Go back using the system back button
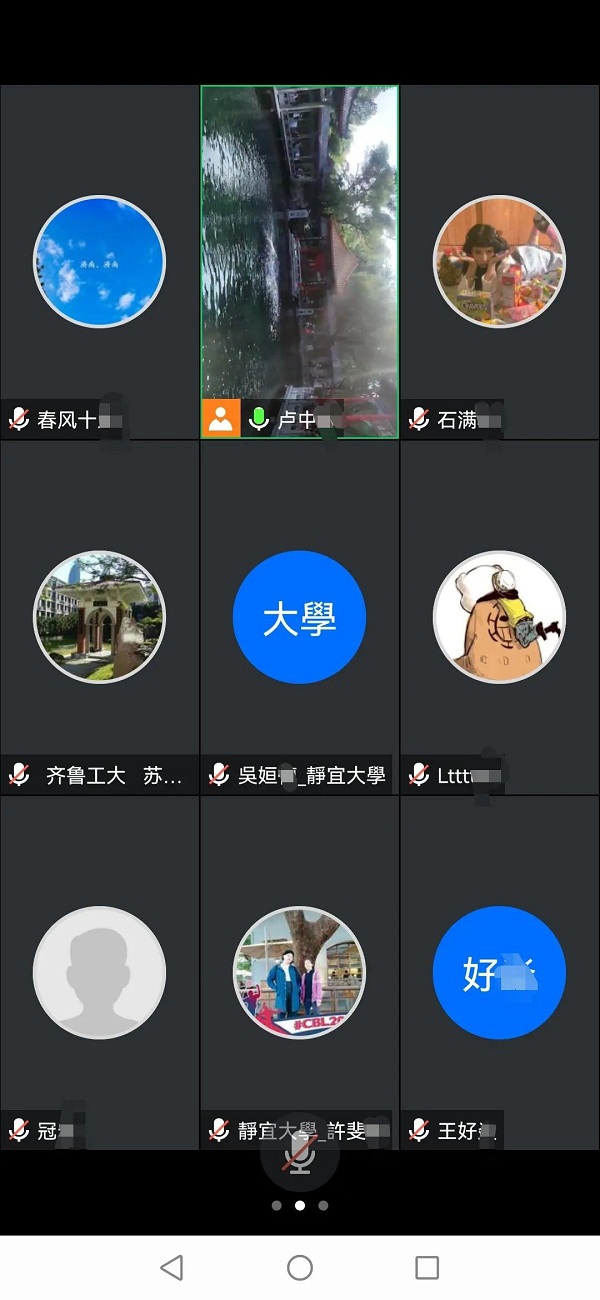The height and width of the screenshot is (1300, 600). click(x=172, y=1268)
